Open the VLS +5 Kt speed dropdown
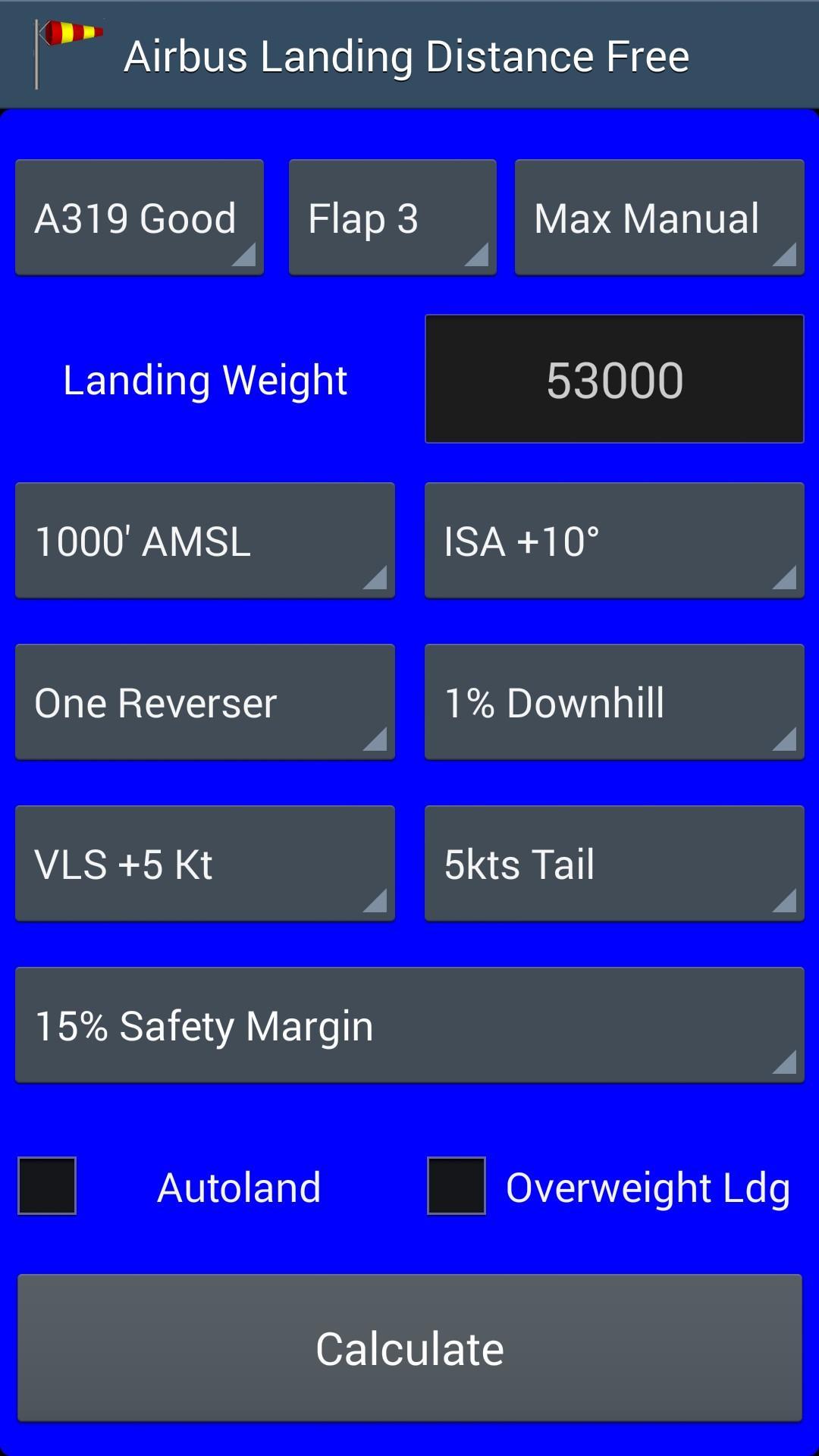Viewport: 819px width, 1456px height. [203, 862]
